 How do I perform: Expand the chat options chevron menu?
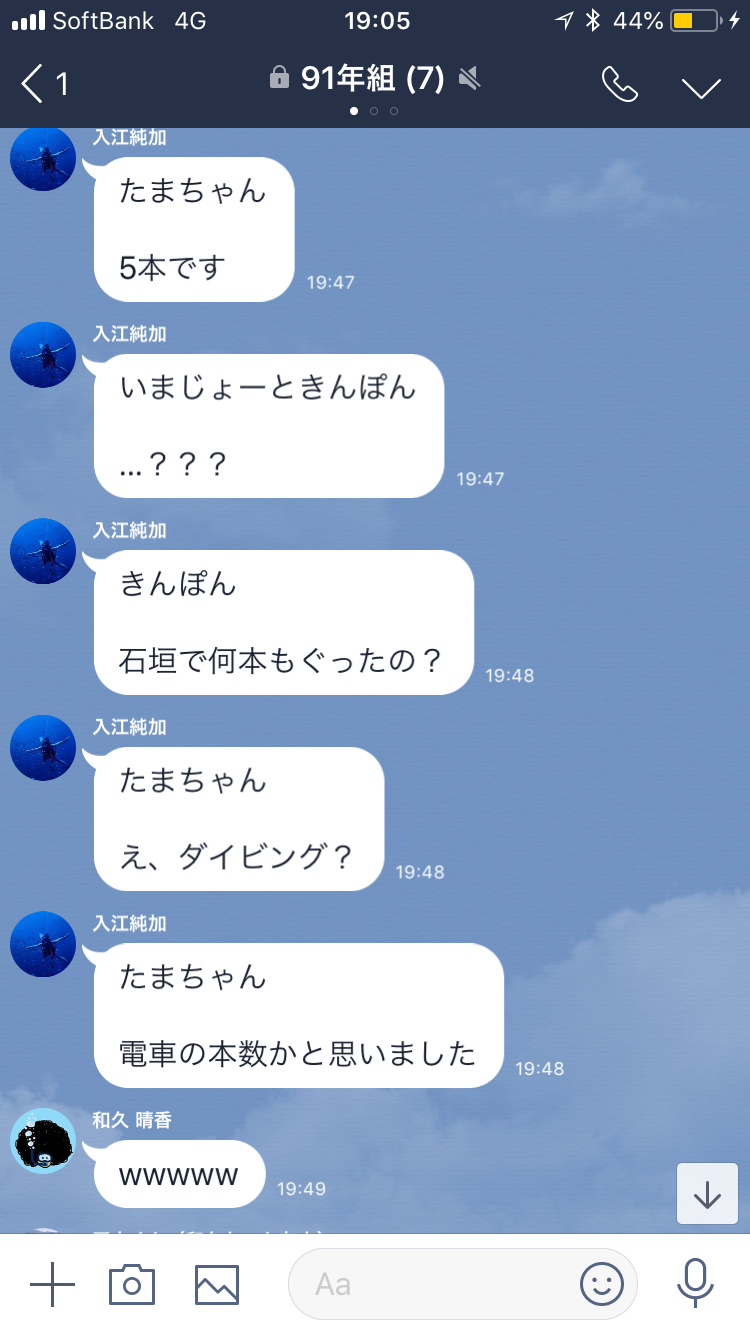[701, 86]
